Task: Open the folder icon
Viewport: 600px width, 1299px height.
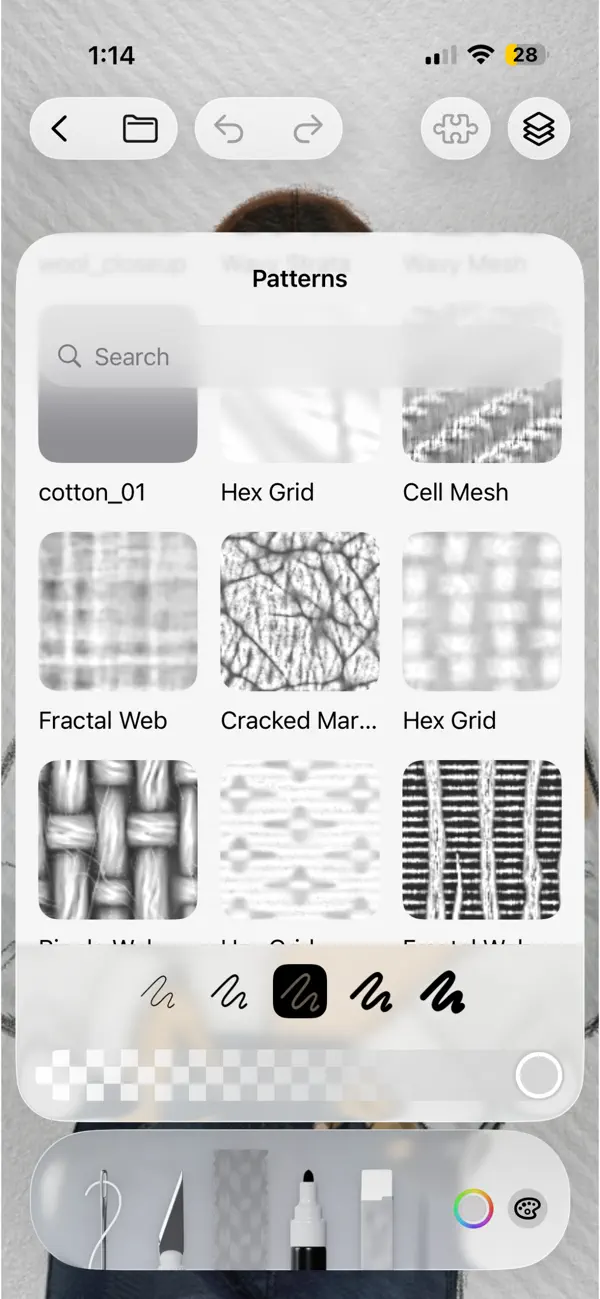Action: pyautogui.click(x=140, y=129)
